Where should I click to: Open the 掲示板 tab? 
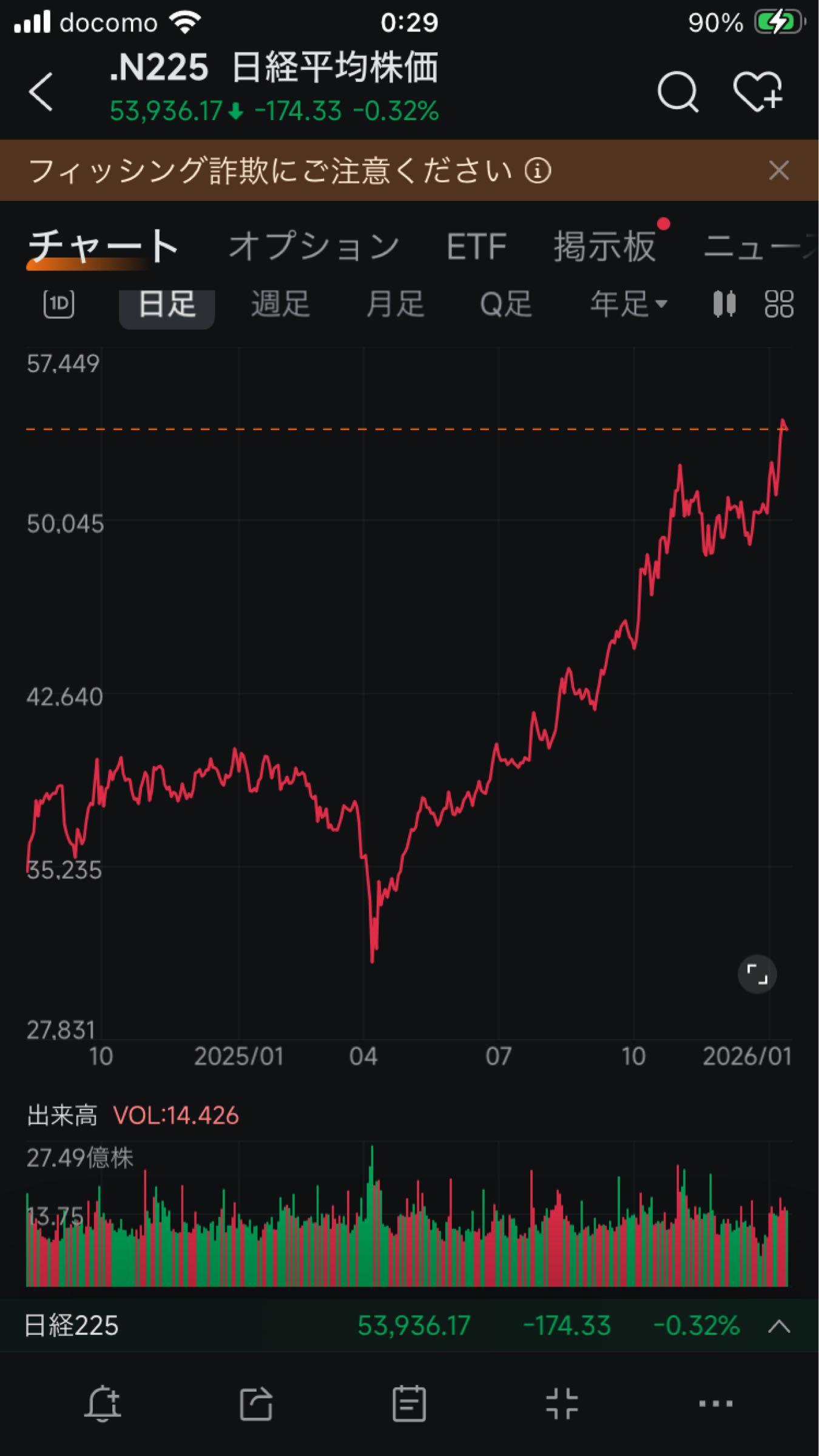pyautogui.click(x=605, y=246)
